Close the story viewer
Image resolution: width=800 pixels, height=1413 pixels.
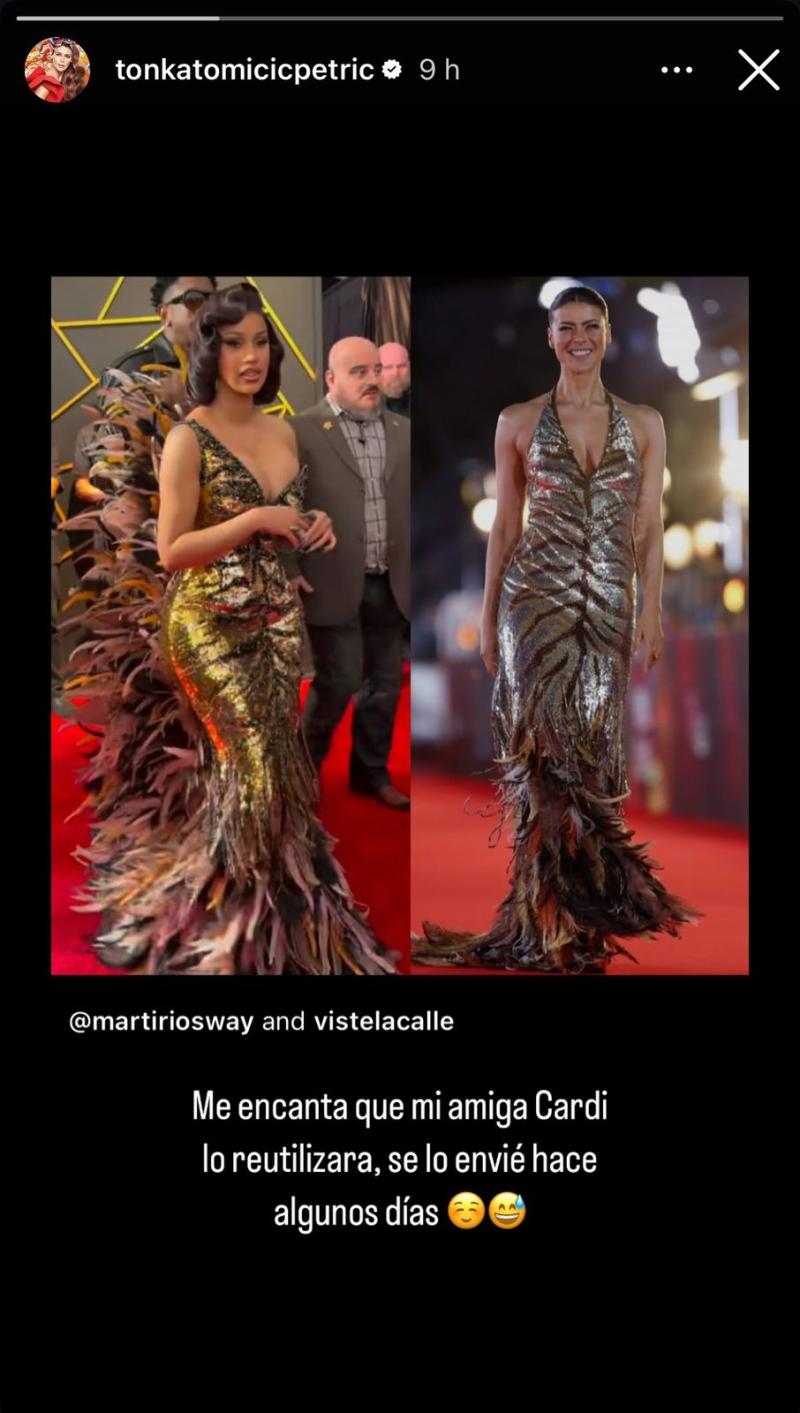pos(758,70)
